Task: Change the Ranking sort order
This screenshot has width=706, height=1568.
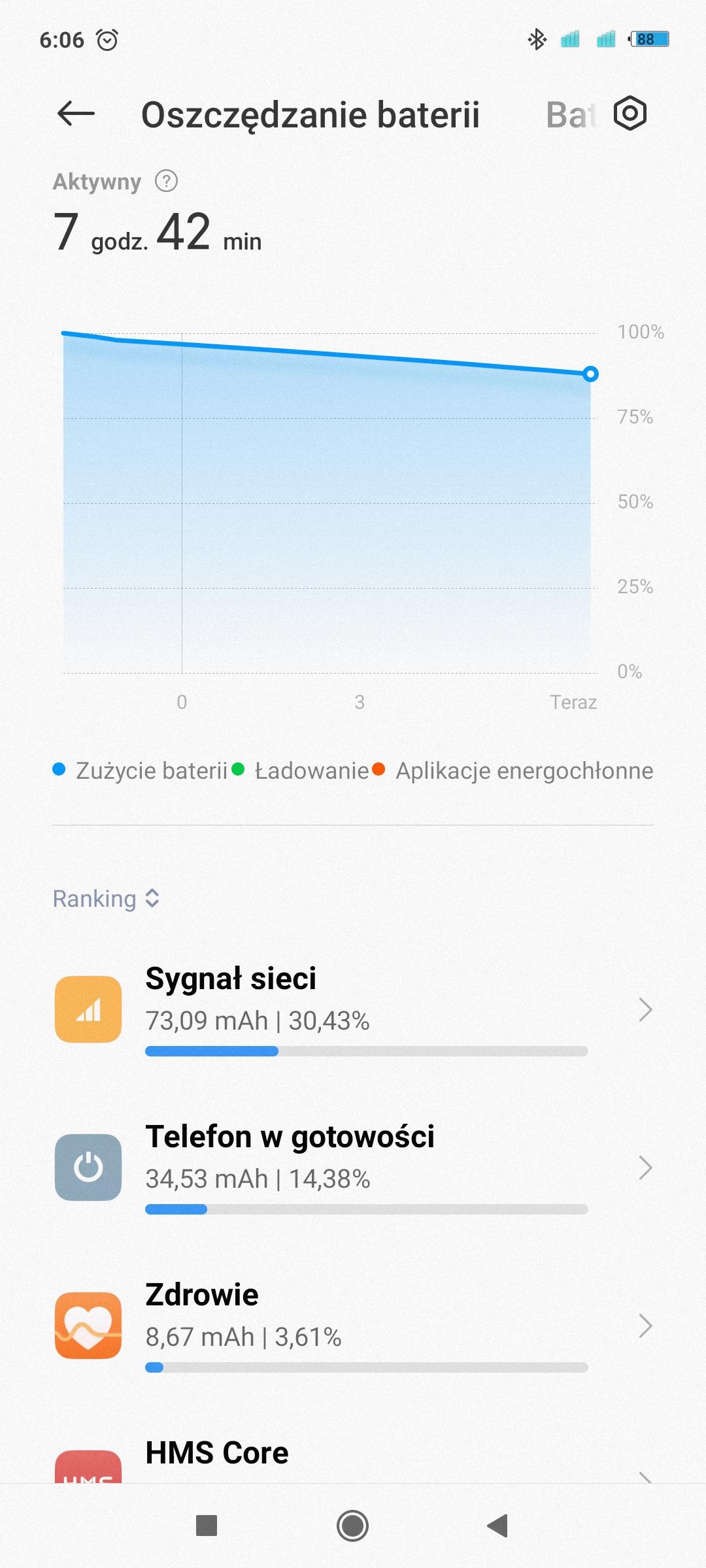Action: pyautogui.click(x=107, y=898)
